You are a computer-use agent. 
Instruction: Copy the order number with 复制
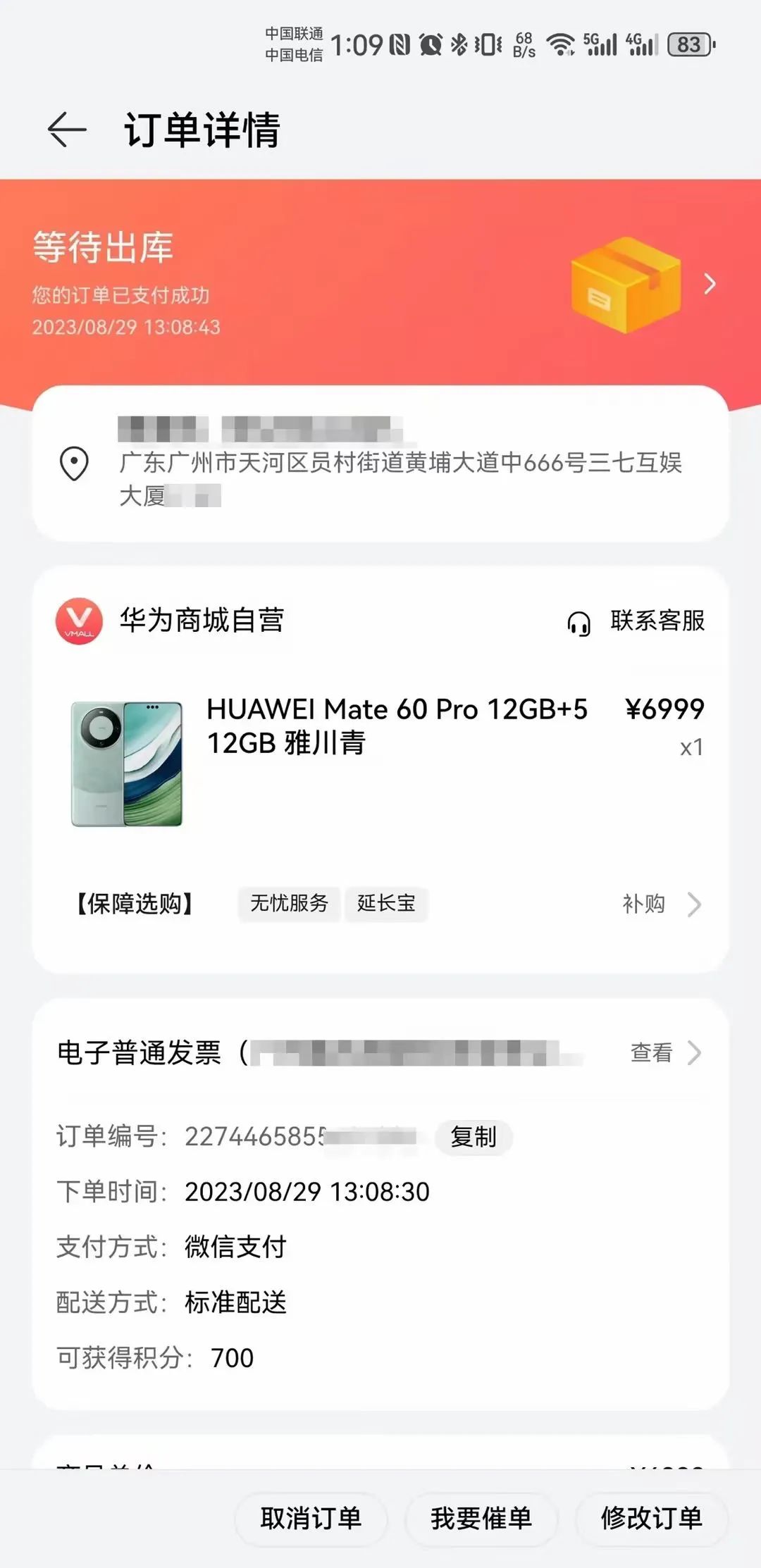point(474,1136)
